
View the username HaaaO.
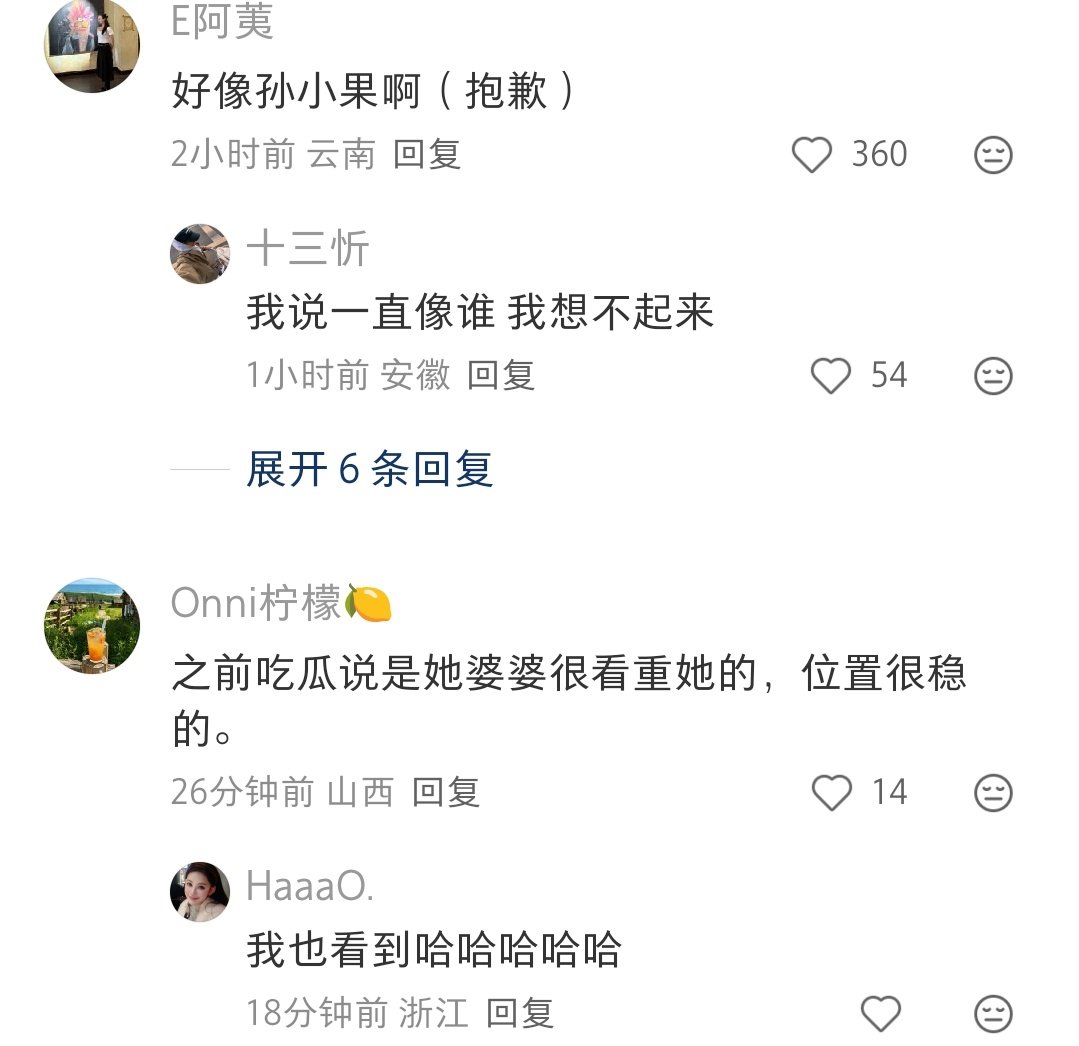pyautogui.click(x=310, y=886)
